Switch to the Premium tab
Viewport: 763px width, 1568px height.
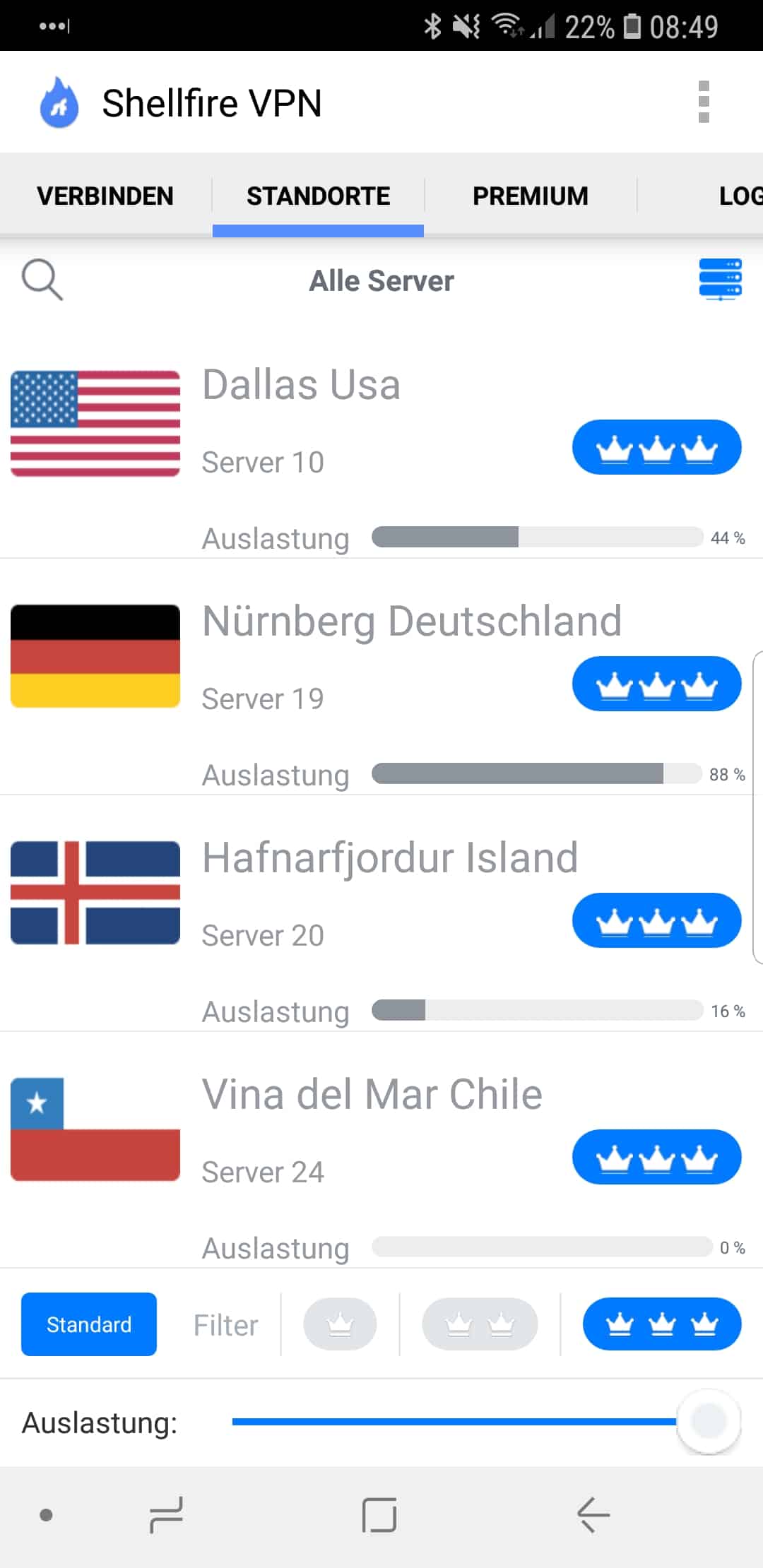tap(531, 196)
